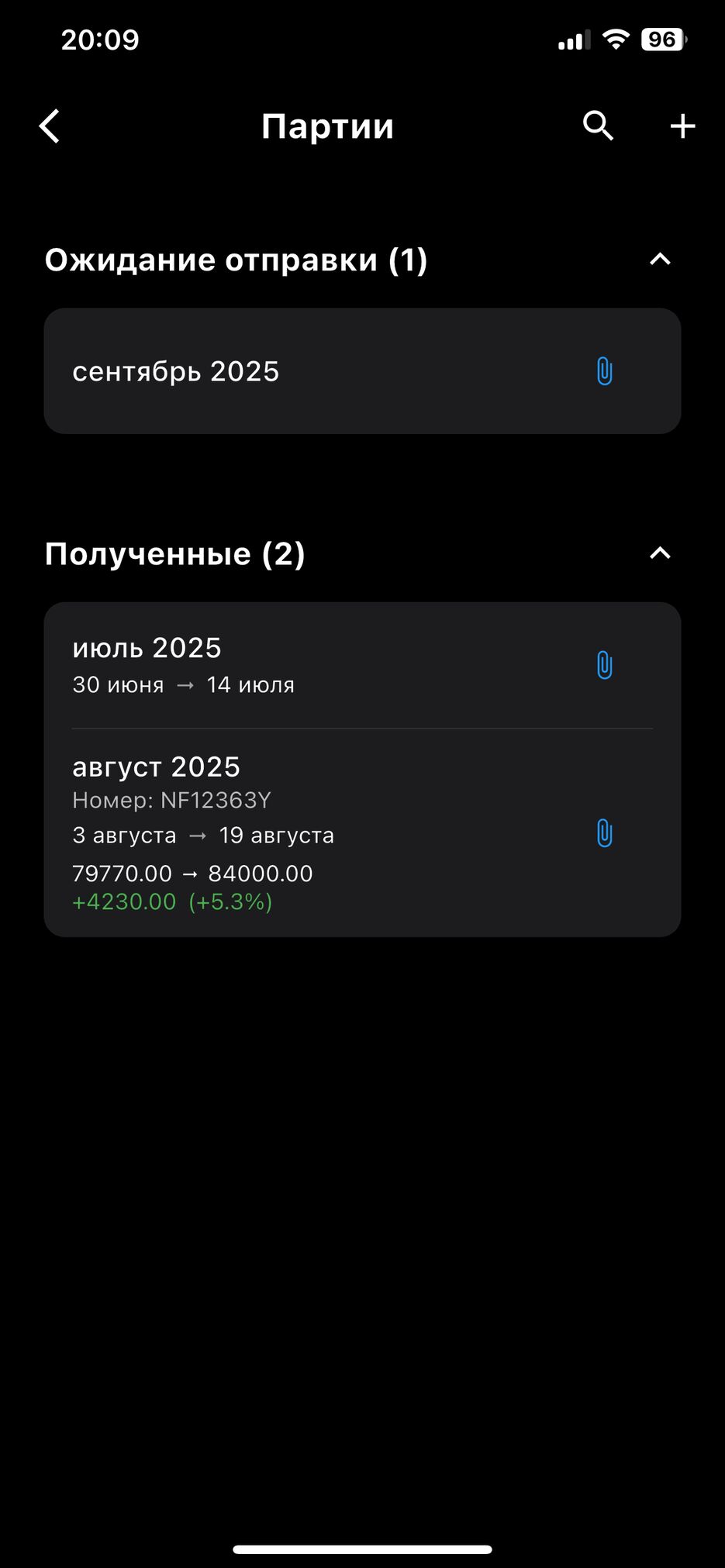The width and height of the screenshot is (725, 1568).
Task: Open search in the Партии screen
Action: tap(597, 125)
